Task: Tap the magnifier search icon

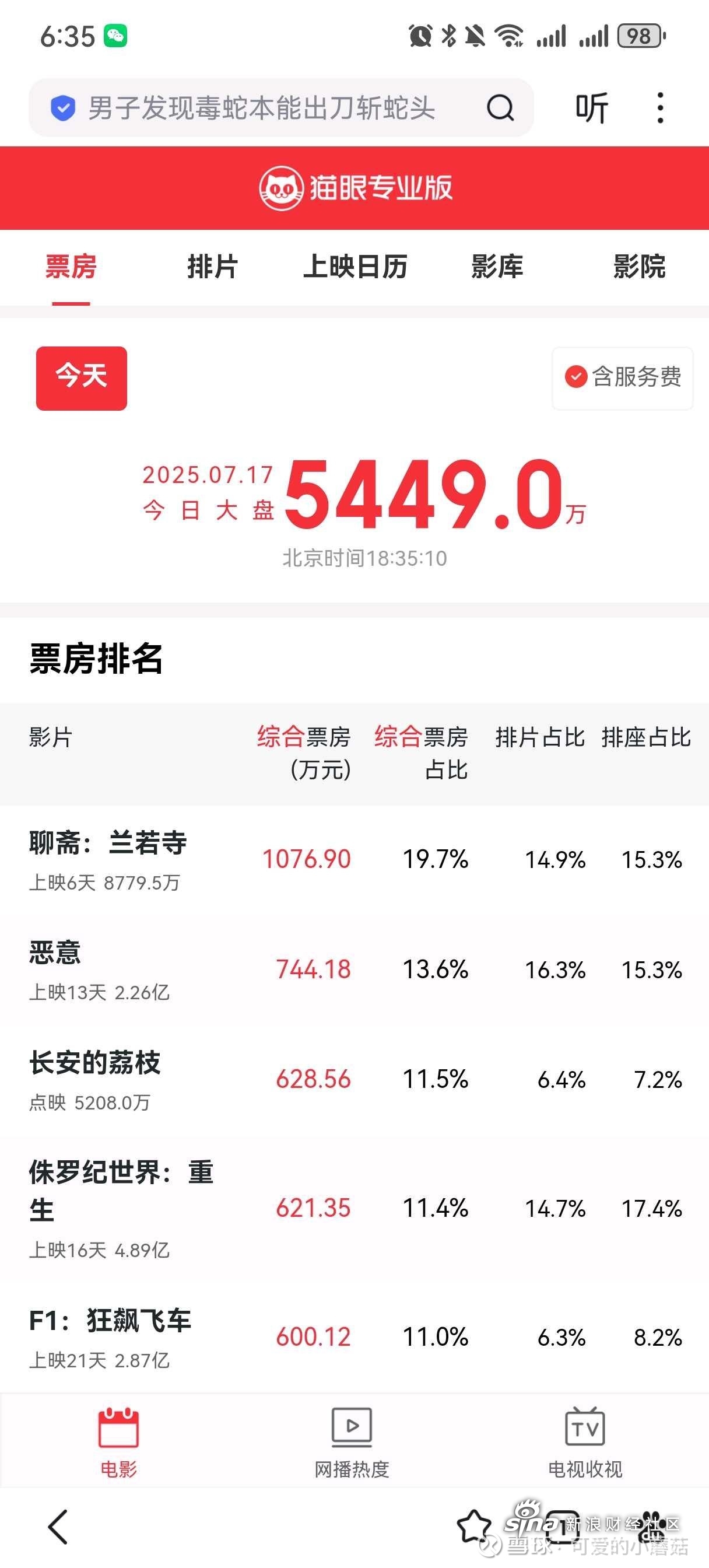Action: coord(500,108)
